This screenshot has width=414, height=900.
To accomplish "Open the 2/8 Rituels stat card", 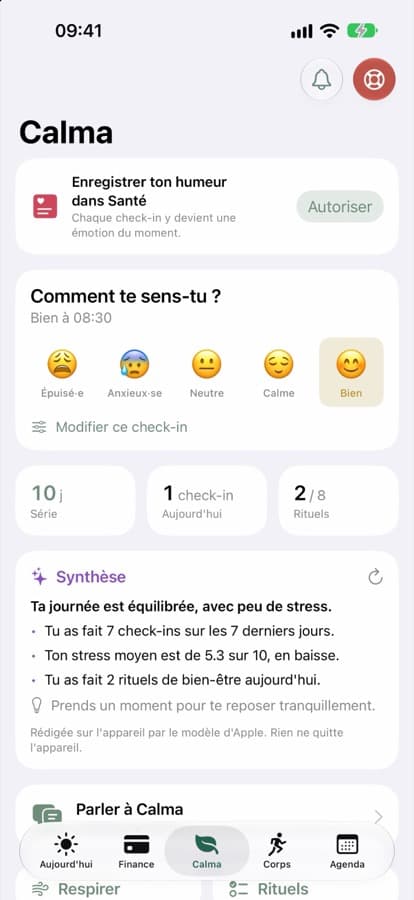I will tap(338, 501).
